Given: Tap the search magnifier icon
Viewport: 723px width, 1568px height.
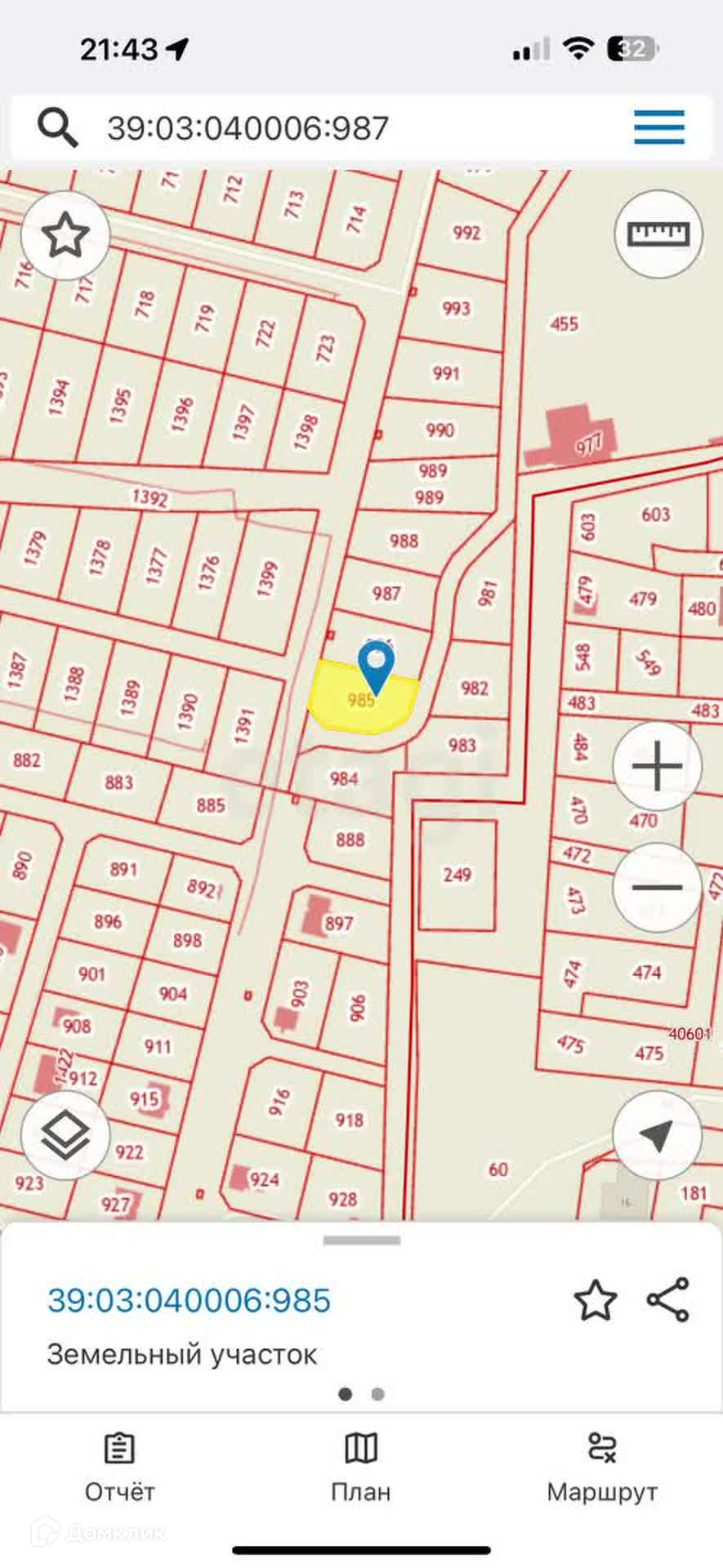Looking at the screenshot, I should click(58, 128).
